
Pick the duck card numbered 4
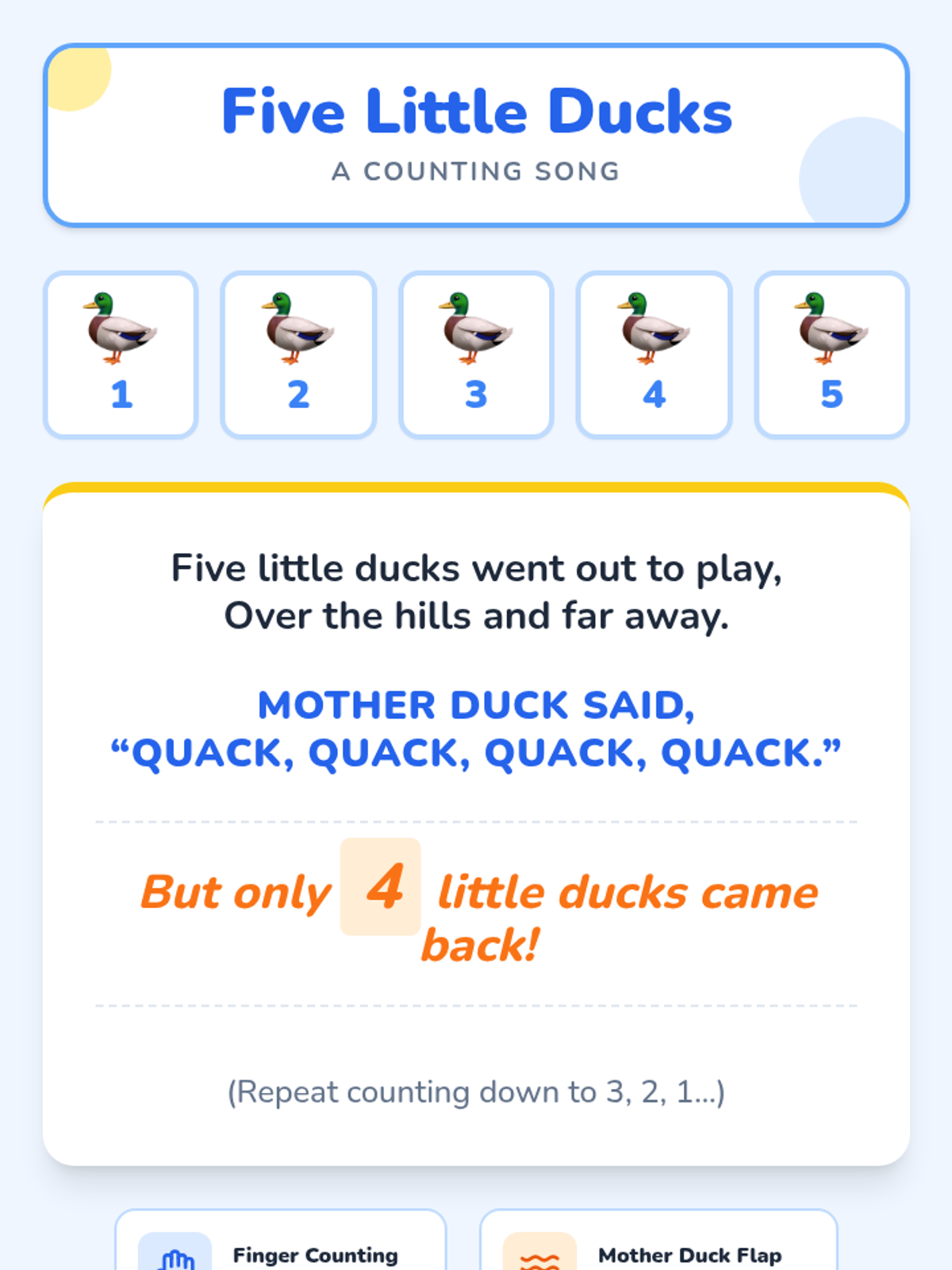[x=654, y=355]
